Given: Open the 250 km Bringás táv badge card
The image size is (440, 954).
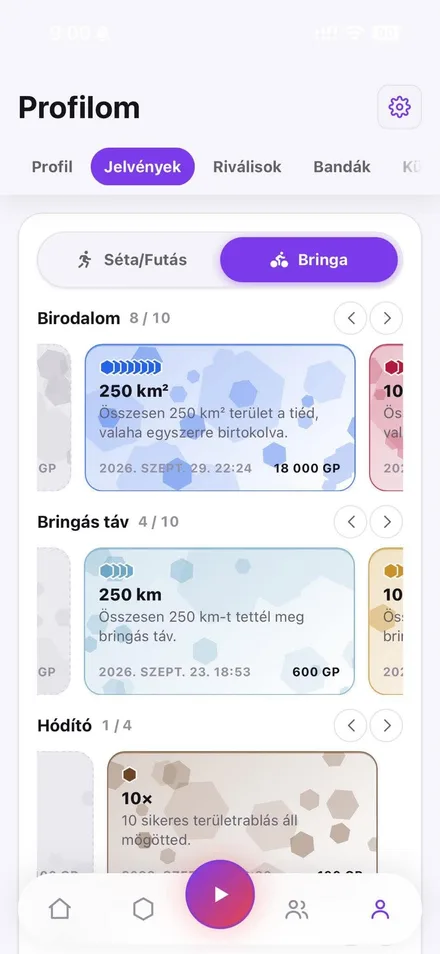Looking at the screenshot, I should (x=219, y=621).
